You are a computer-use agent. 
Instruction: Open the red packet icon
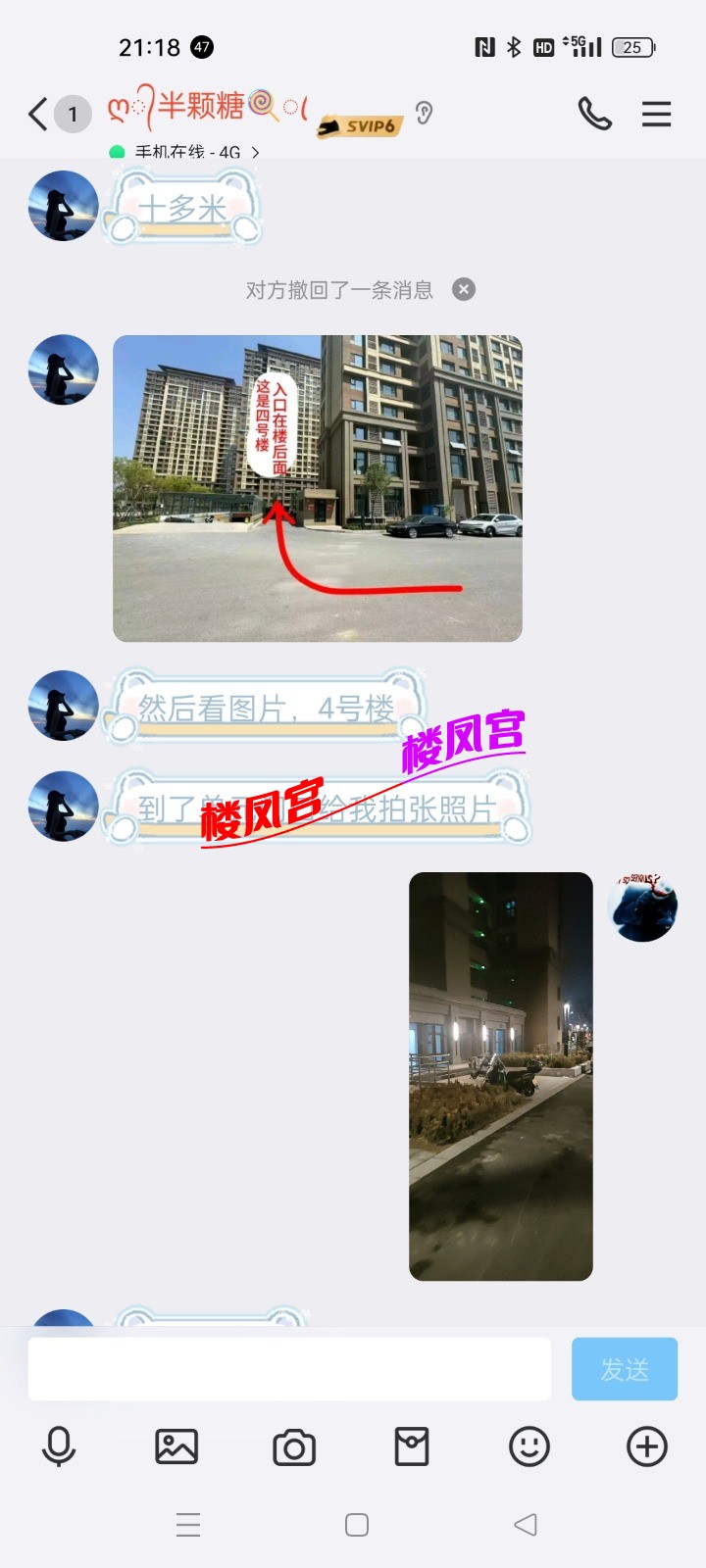coord(412,1446)
